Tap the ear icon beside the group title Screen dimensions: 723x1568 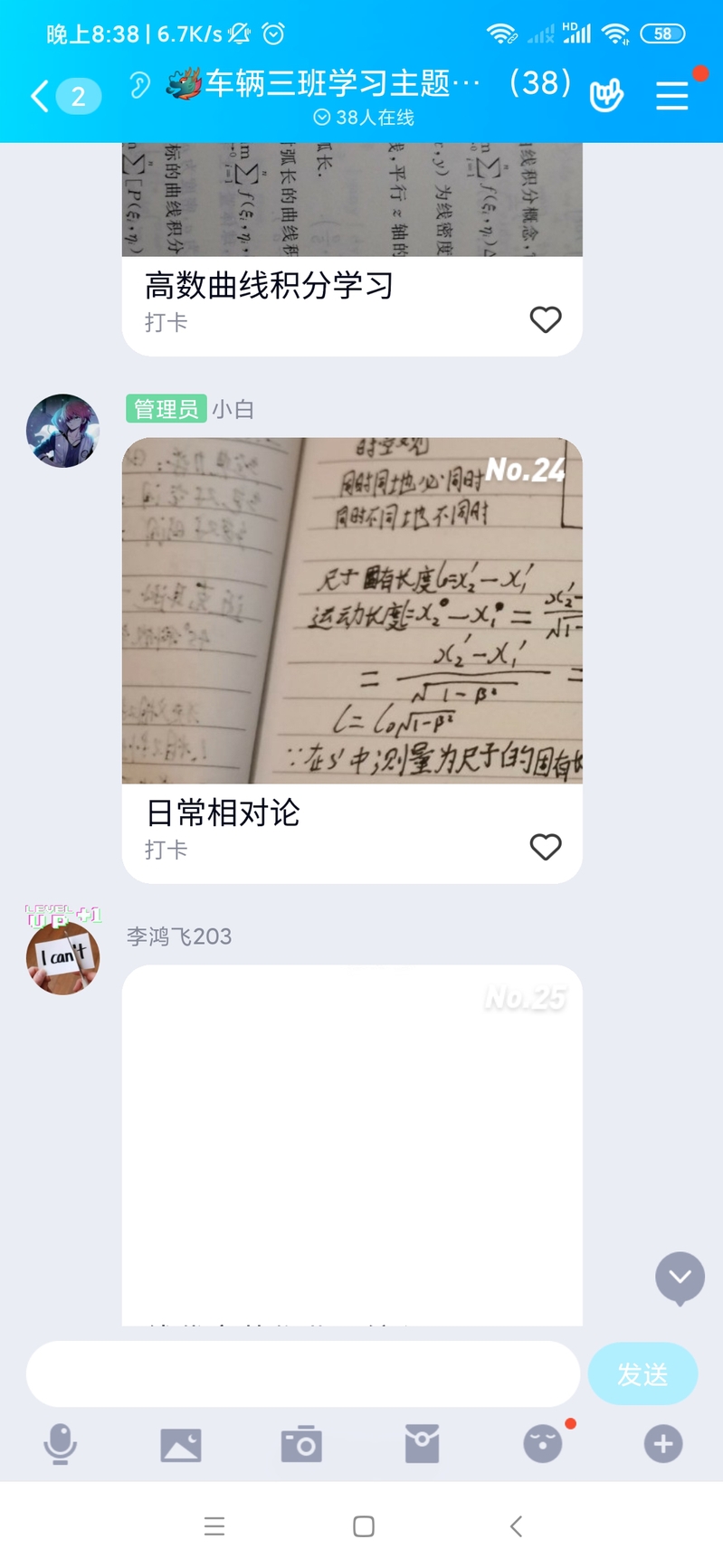tap(138, 86)
